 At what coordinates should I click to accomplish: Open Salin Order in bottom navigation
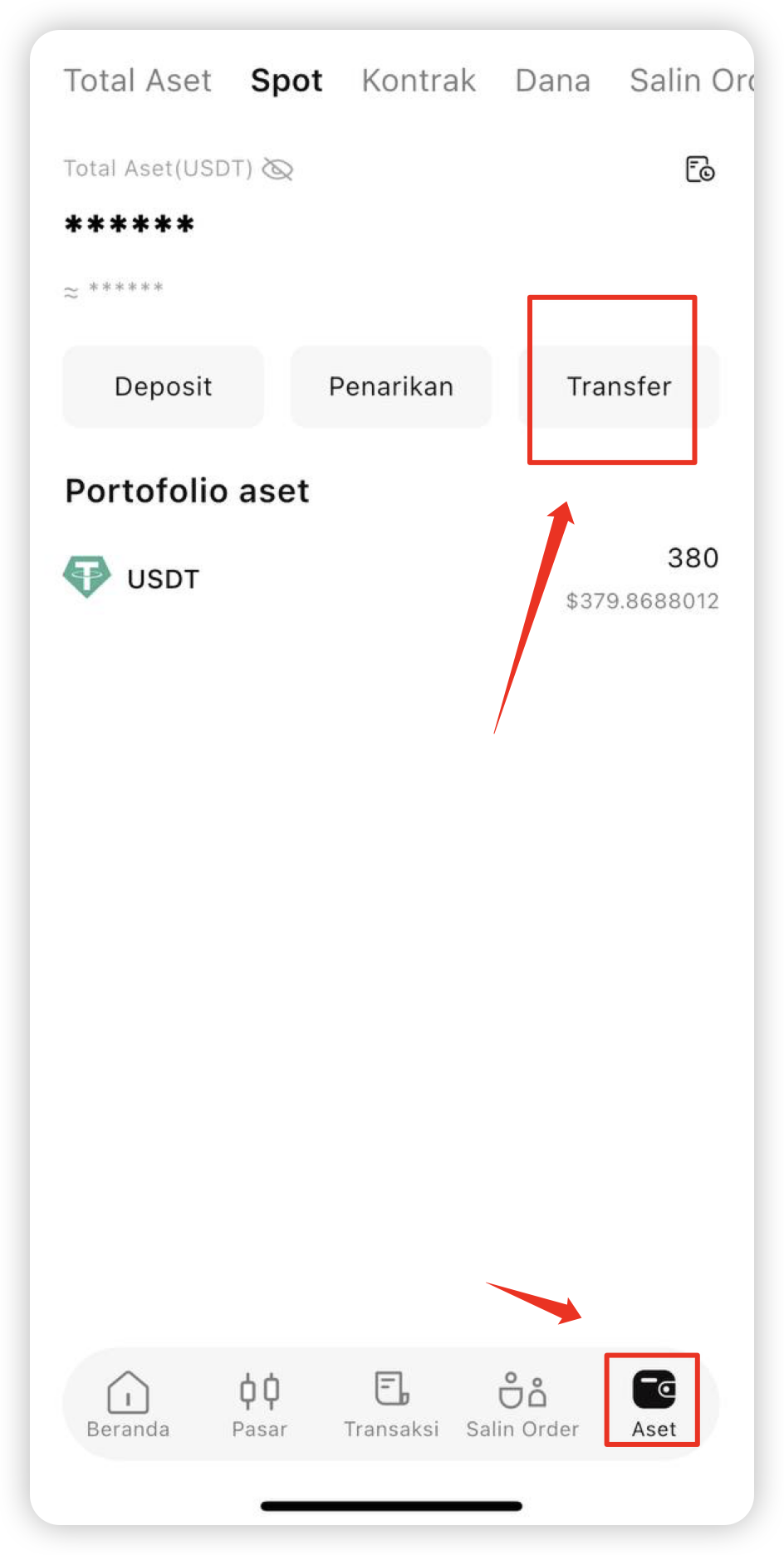[522, 1404]
